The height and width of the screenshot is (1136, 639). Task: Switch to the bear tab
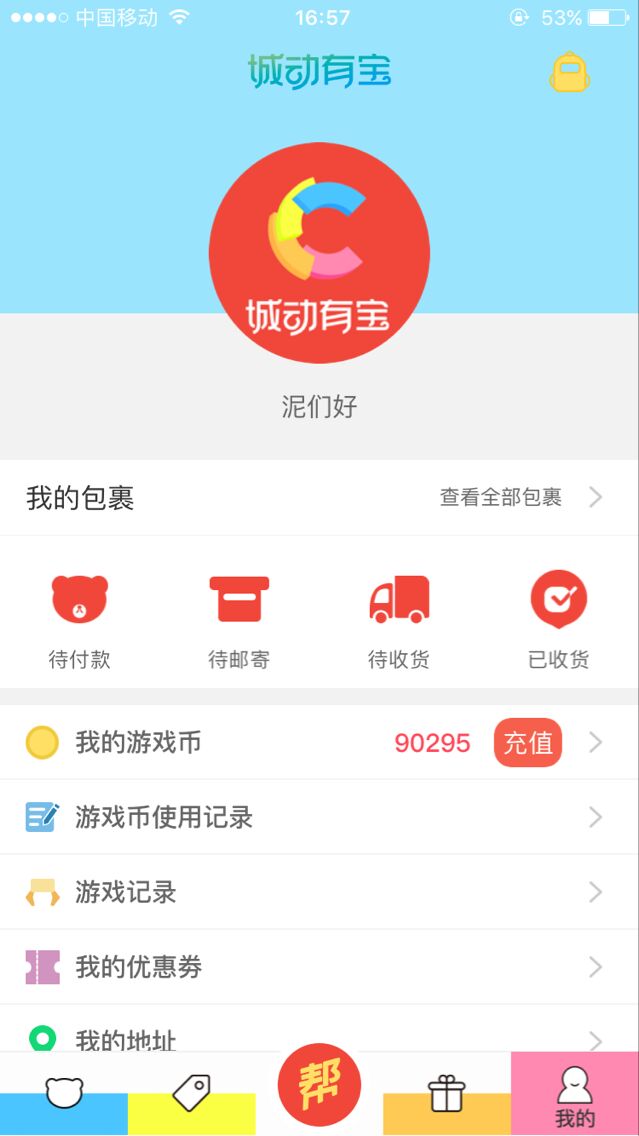pyautogui.click(x=64, y=1094)
